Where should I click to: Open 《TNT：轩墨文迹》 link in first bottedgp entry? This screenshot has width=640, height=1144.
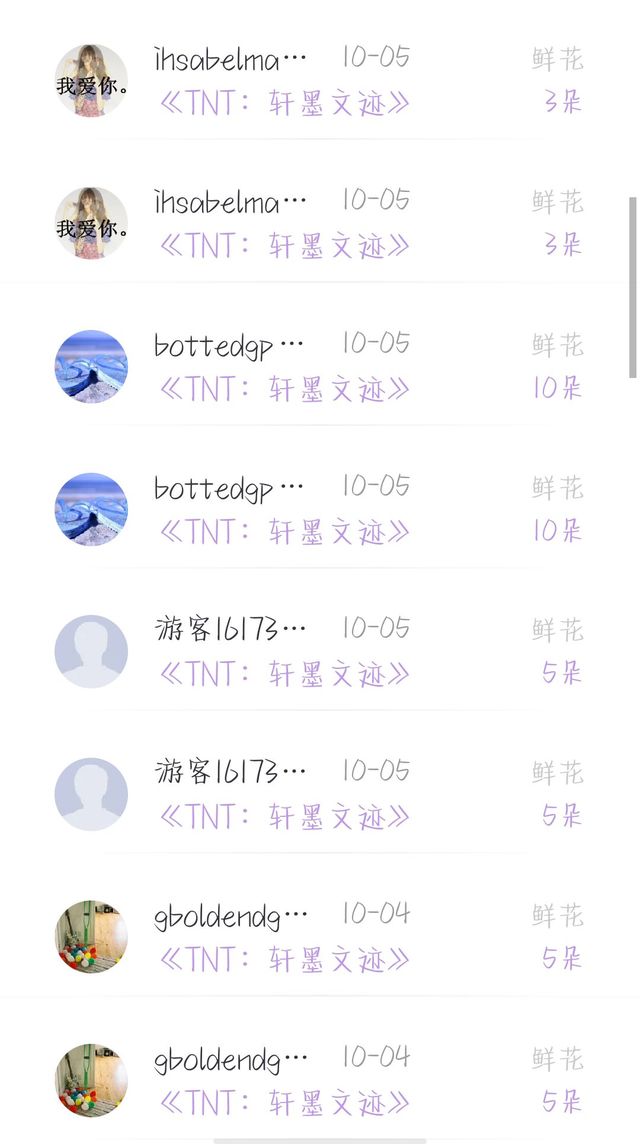point(284,389)
